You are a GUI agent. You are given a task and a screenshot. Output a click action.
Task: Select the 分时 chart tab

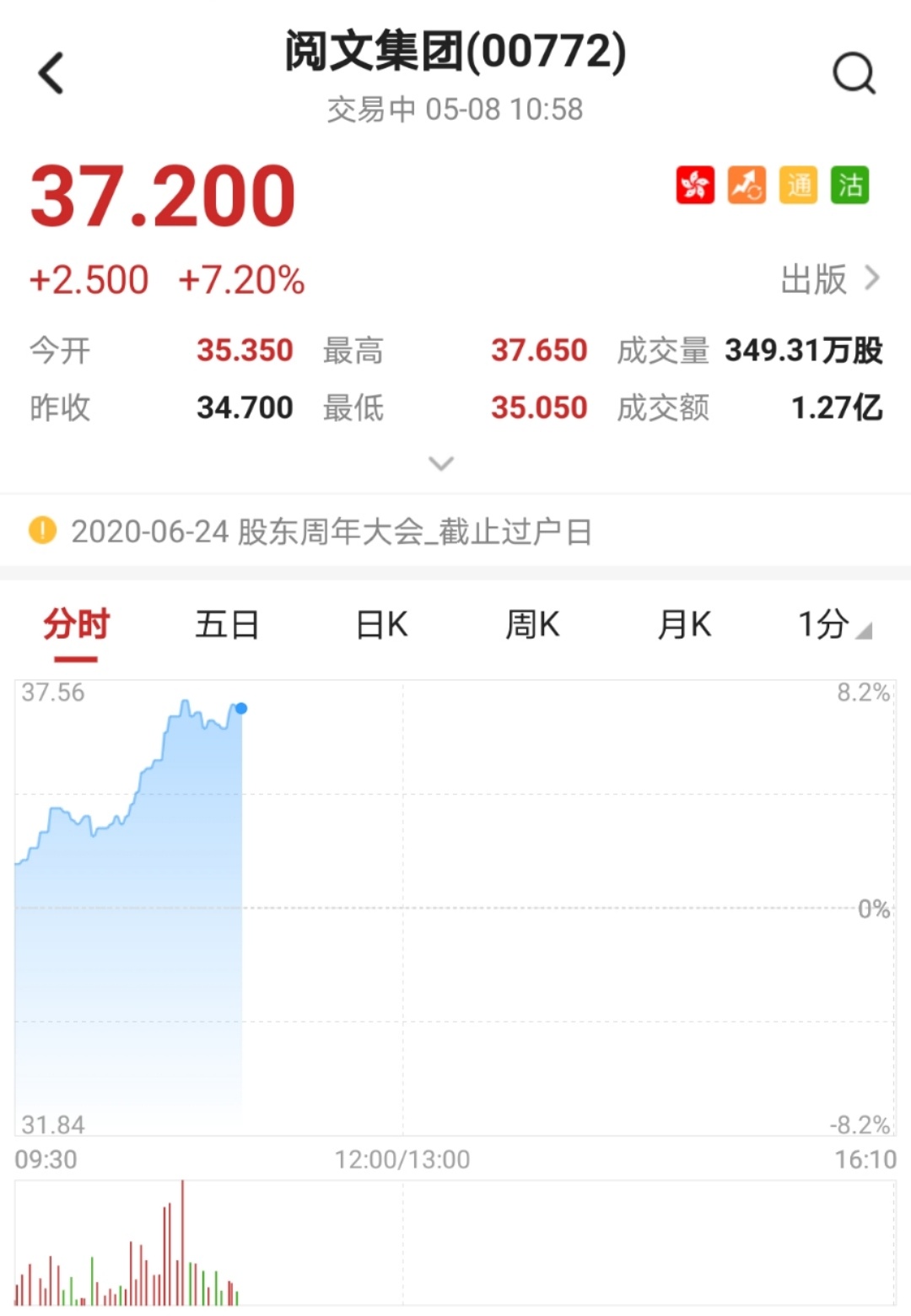(x=77, y=625)
